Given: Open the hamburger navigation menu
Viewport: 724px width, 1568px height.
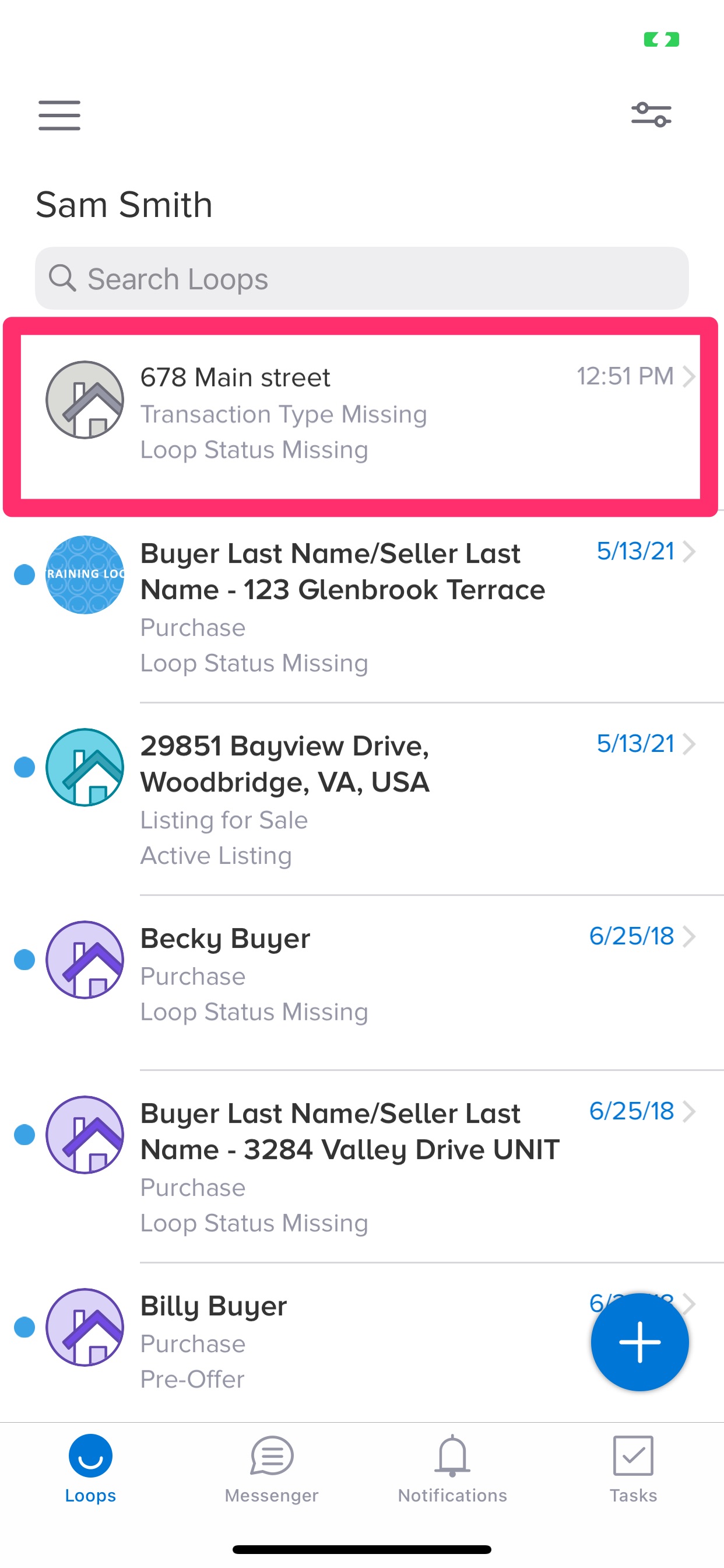Looking at the screenshot, I should pyautogui.click(x=58, y=115).
